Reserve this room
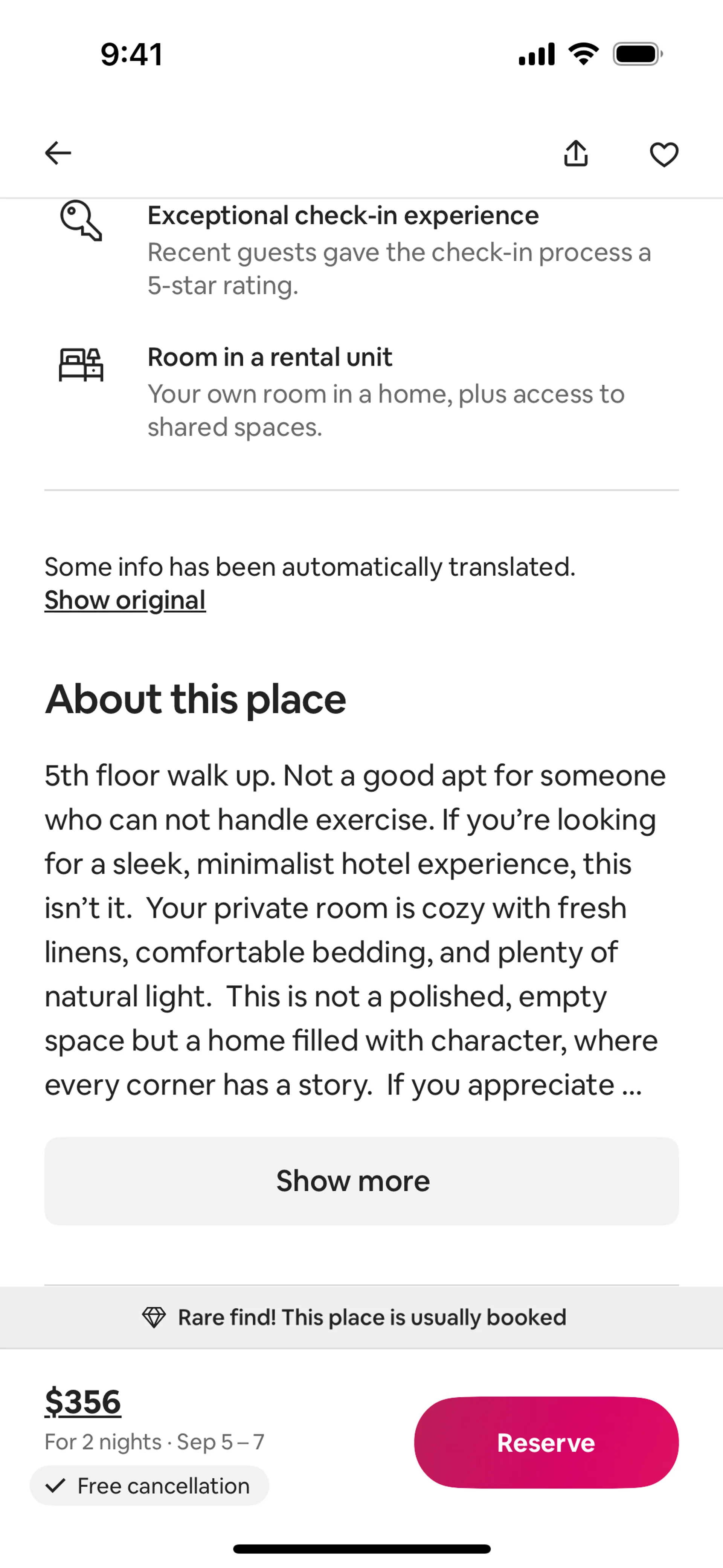 (x=546, y=1443)
